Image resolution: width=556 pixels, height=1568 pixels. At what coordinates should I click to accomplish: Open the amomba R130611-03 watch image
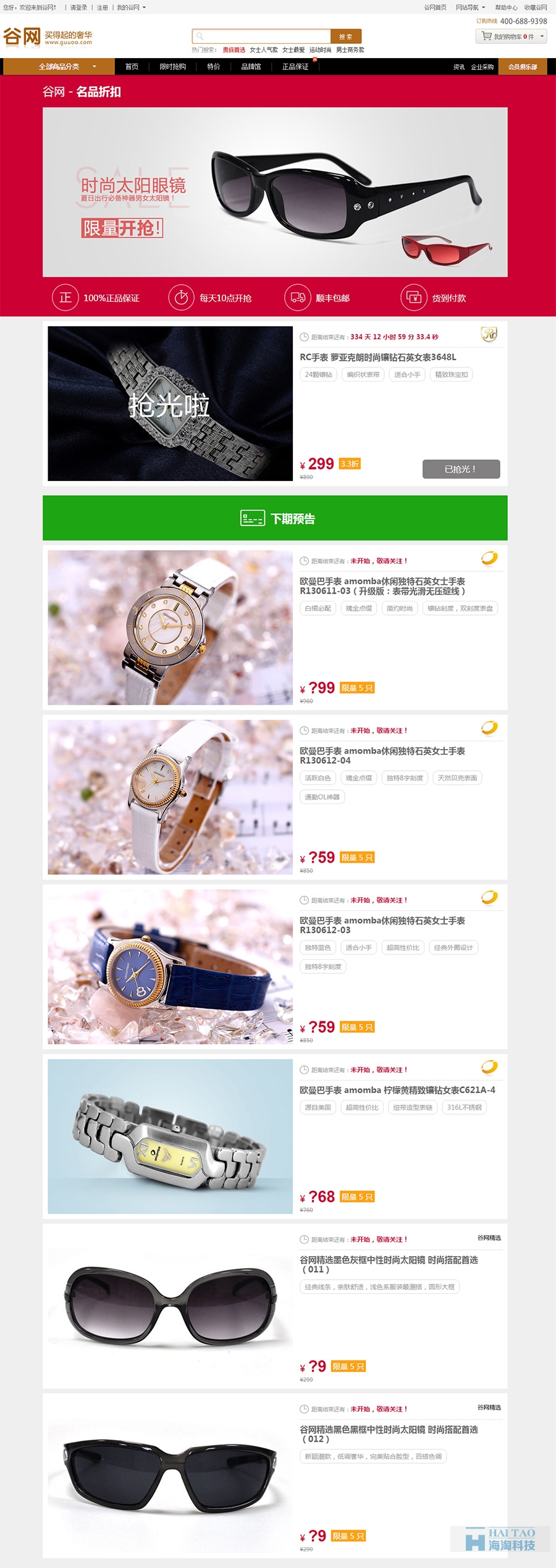click(170, 627)
